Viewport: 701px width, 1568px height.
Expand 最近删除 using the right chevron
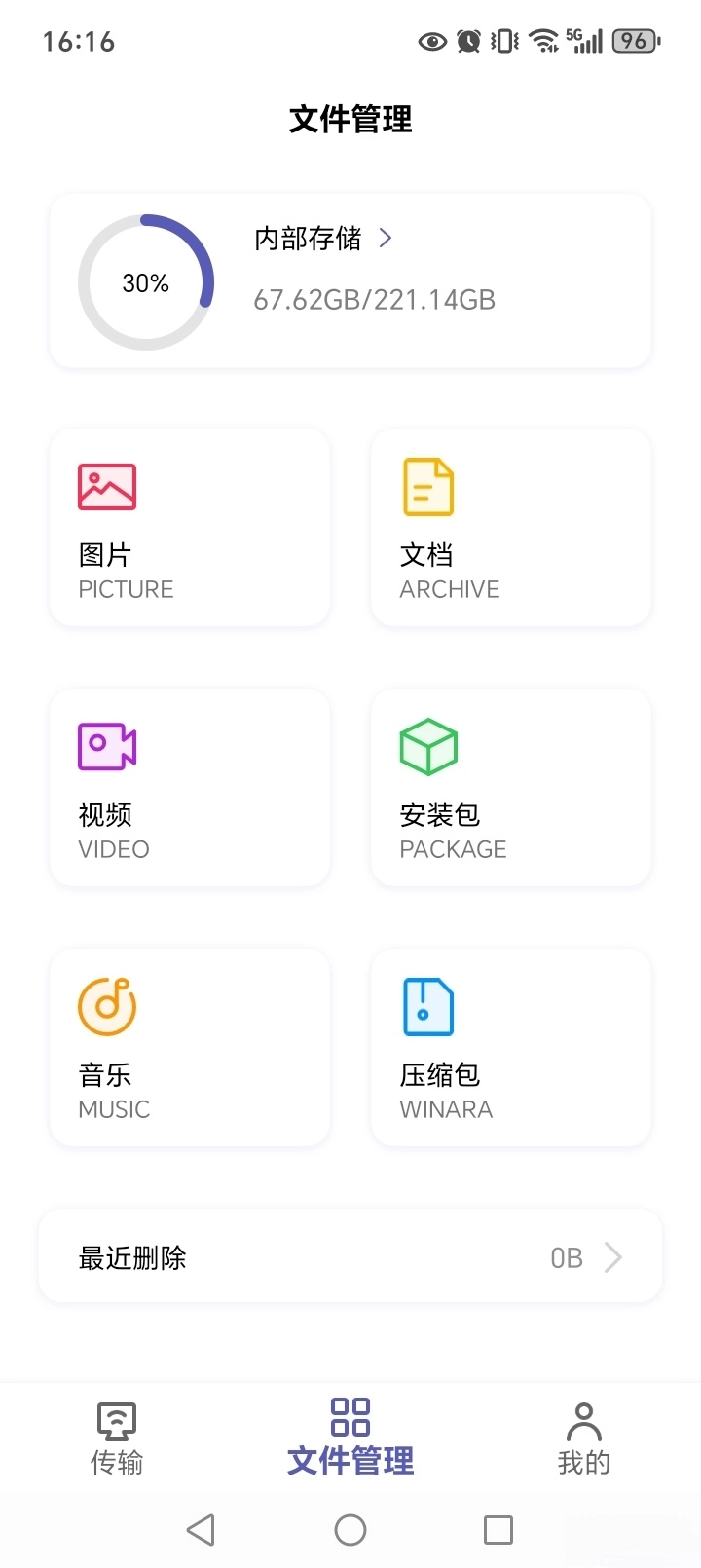(x=614, y=1257)
